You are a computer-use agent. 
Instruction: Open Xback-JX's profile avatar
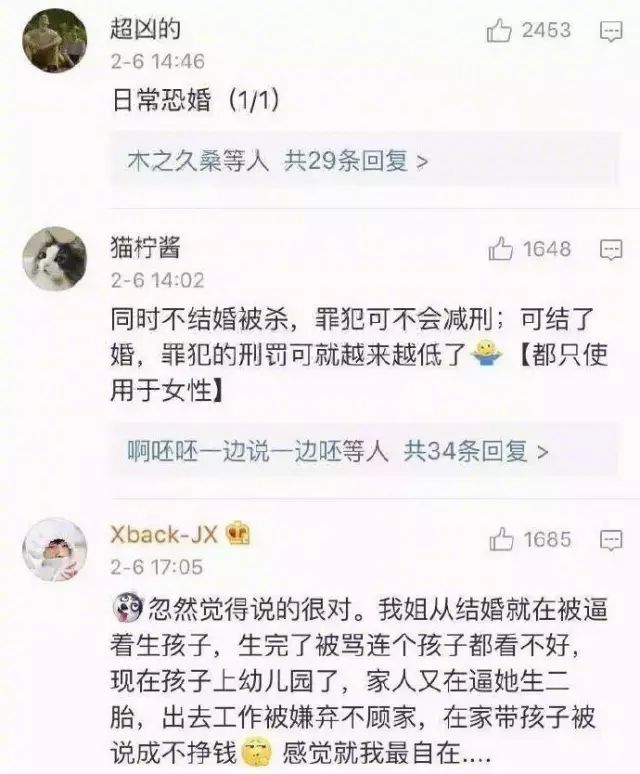coord(54,550)
